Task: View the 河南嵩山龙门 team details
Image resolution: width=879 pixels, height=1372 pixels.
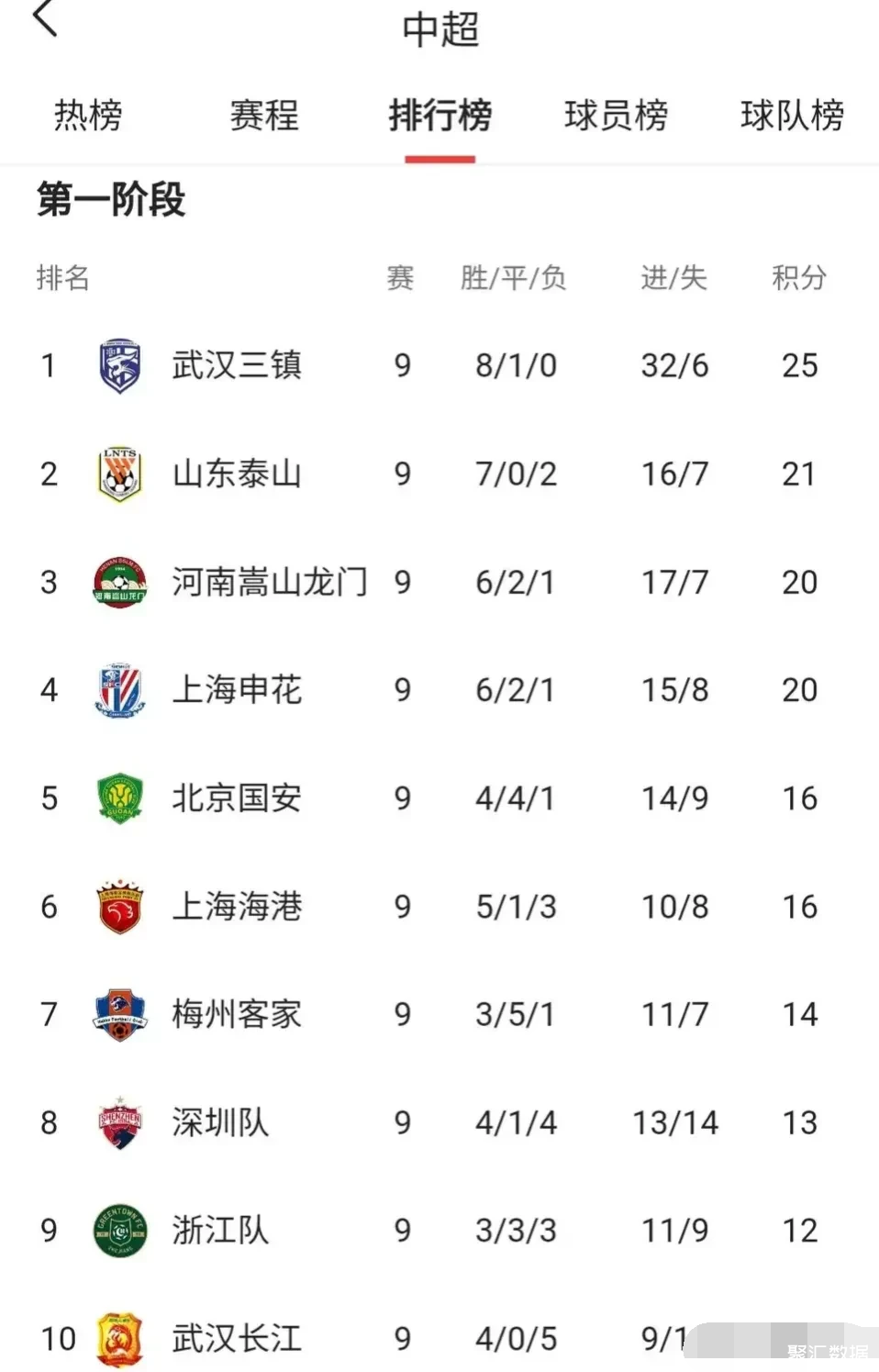Action: (268, 582)
